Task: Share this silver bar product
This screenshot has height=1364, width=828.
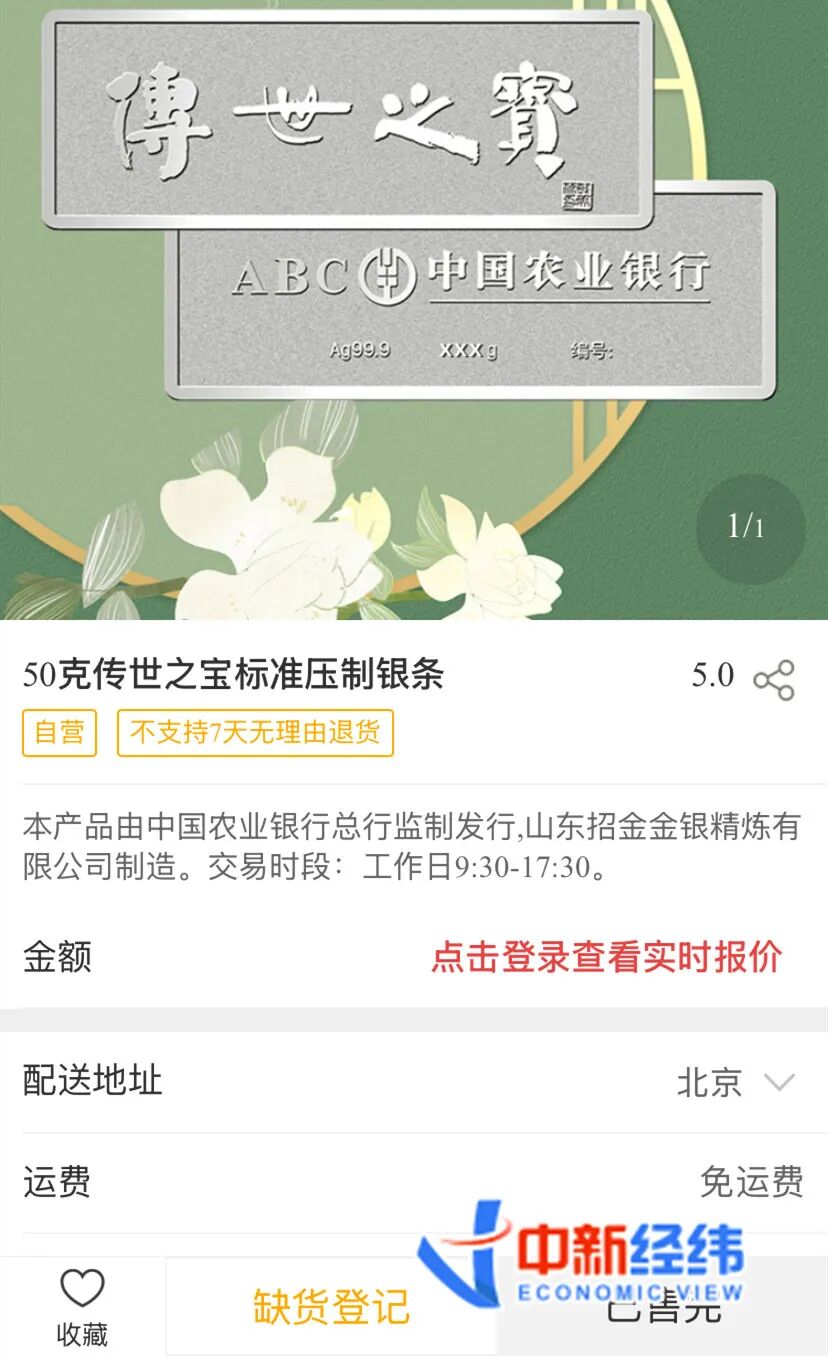Action: pos(773,680)
